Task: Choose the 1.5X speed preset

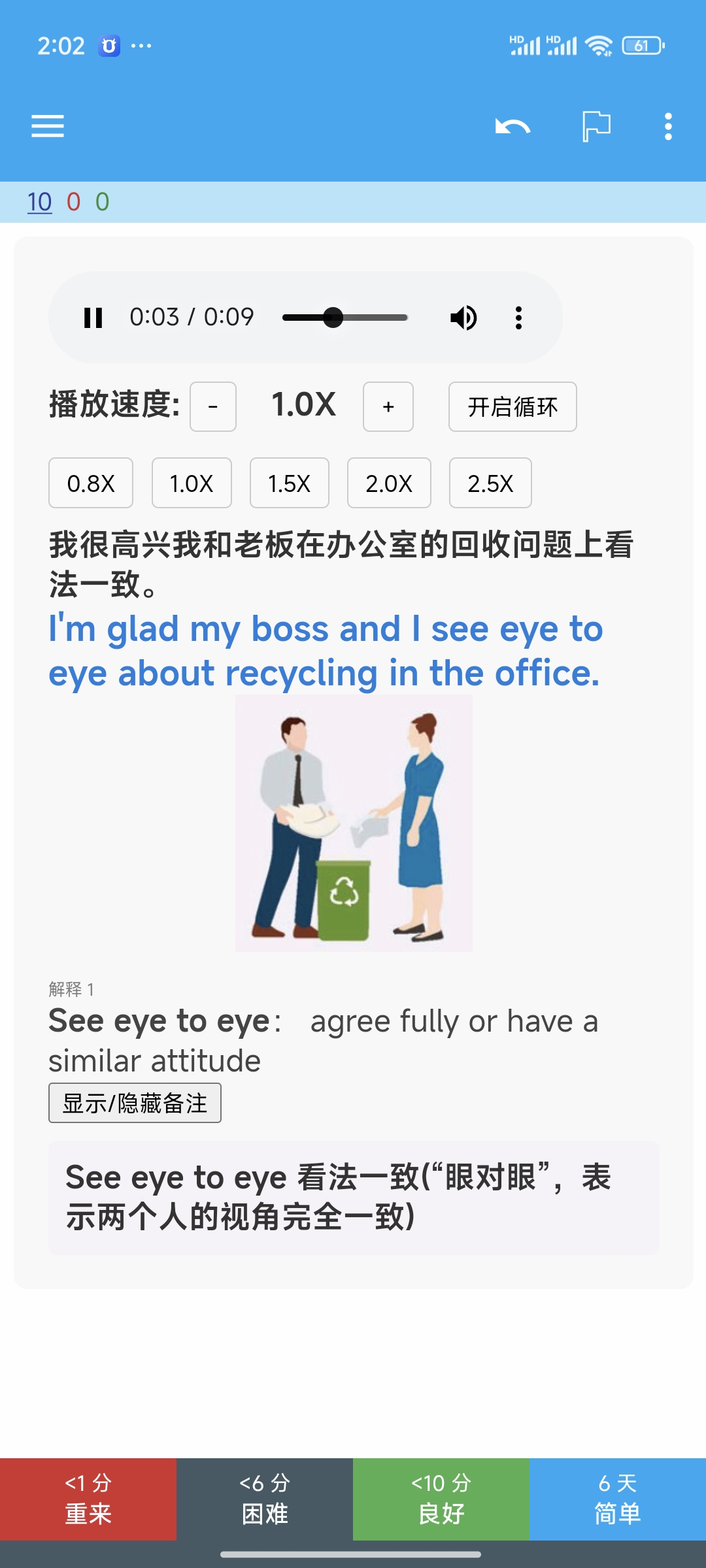Action: click(x=289, y=483)
